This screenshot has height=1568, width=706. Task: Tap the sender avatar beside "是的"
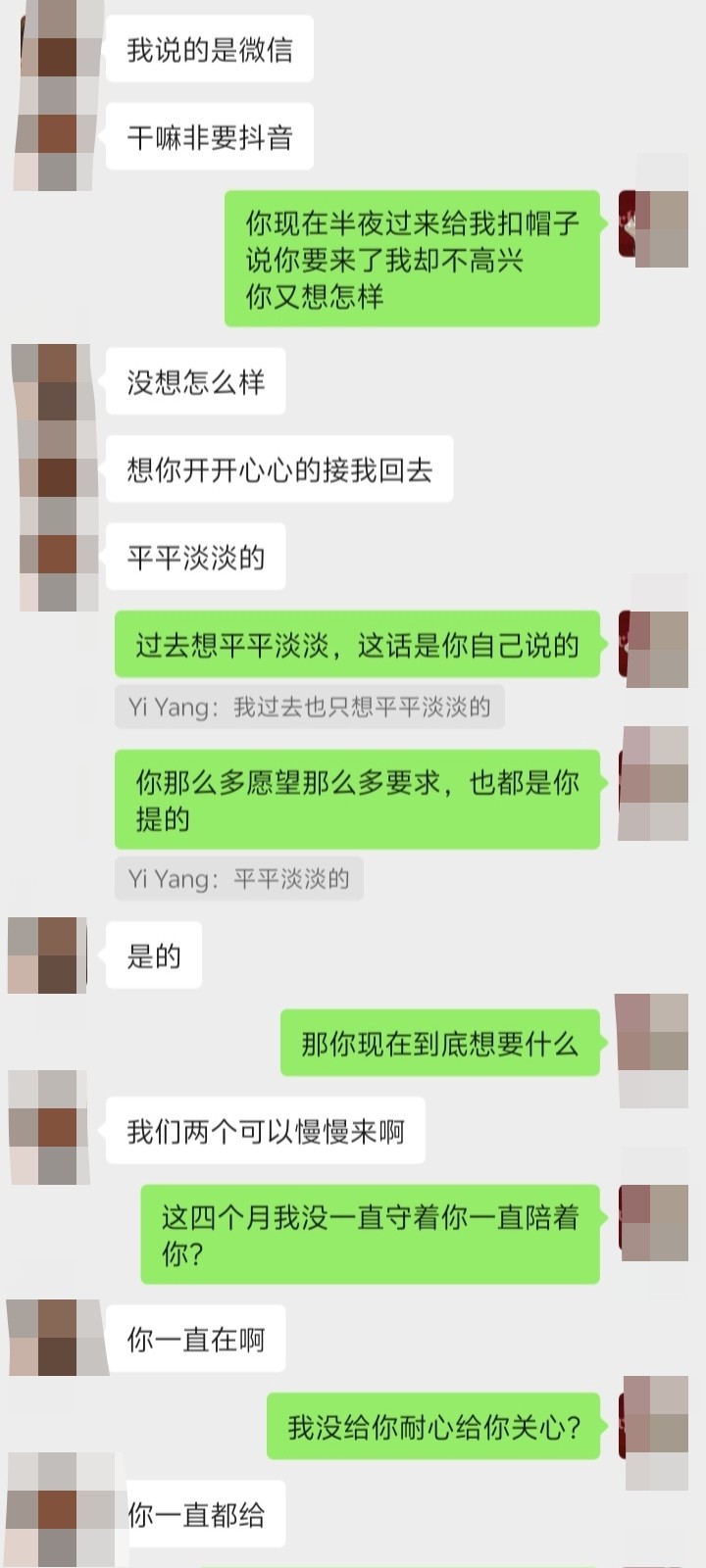pos(47,955)
